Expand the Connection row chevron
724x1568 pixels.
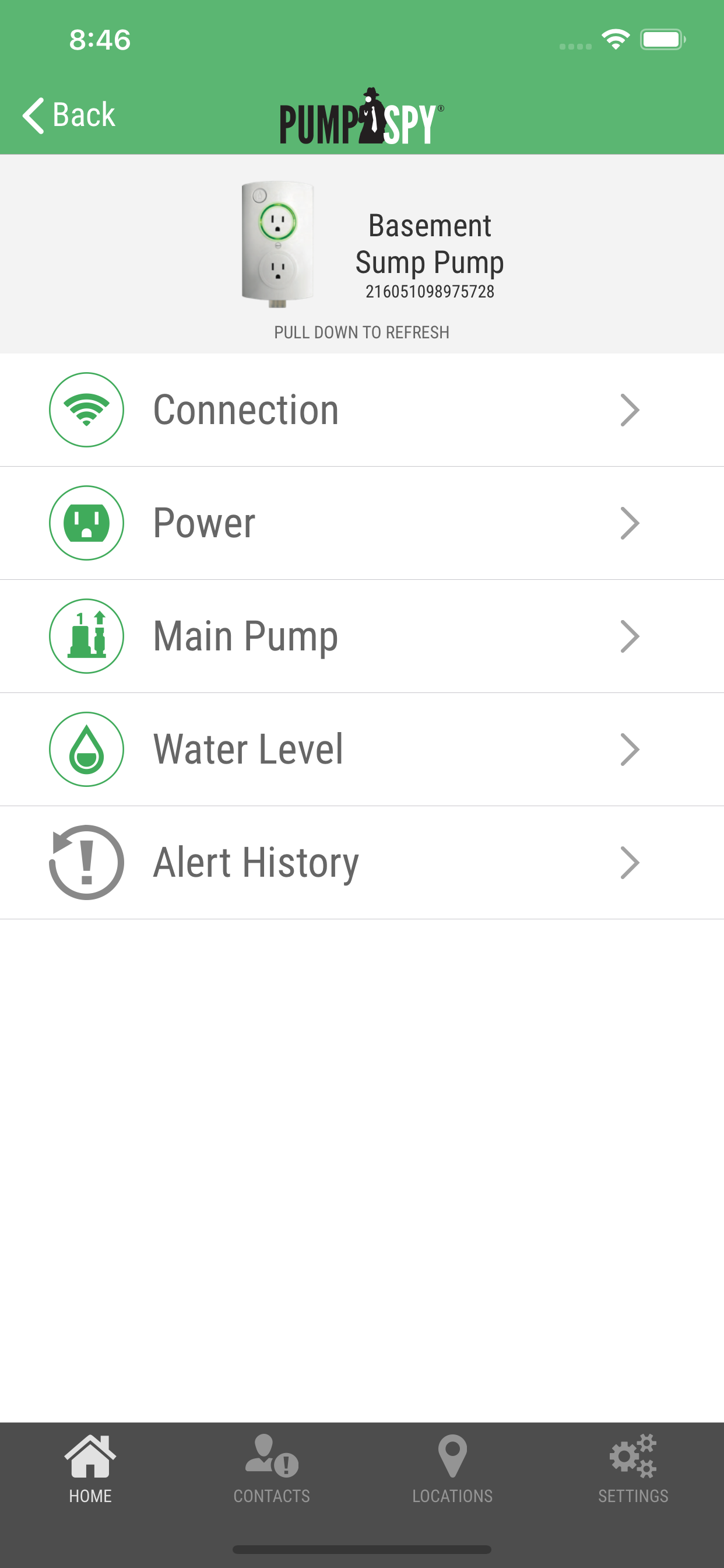[x=630, y=409]
